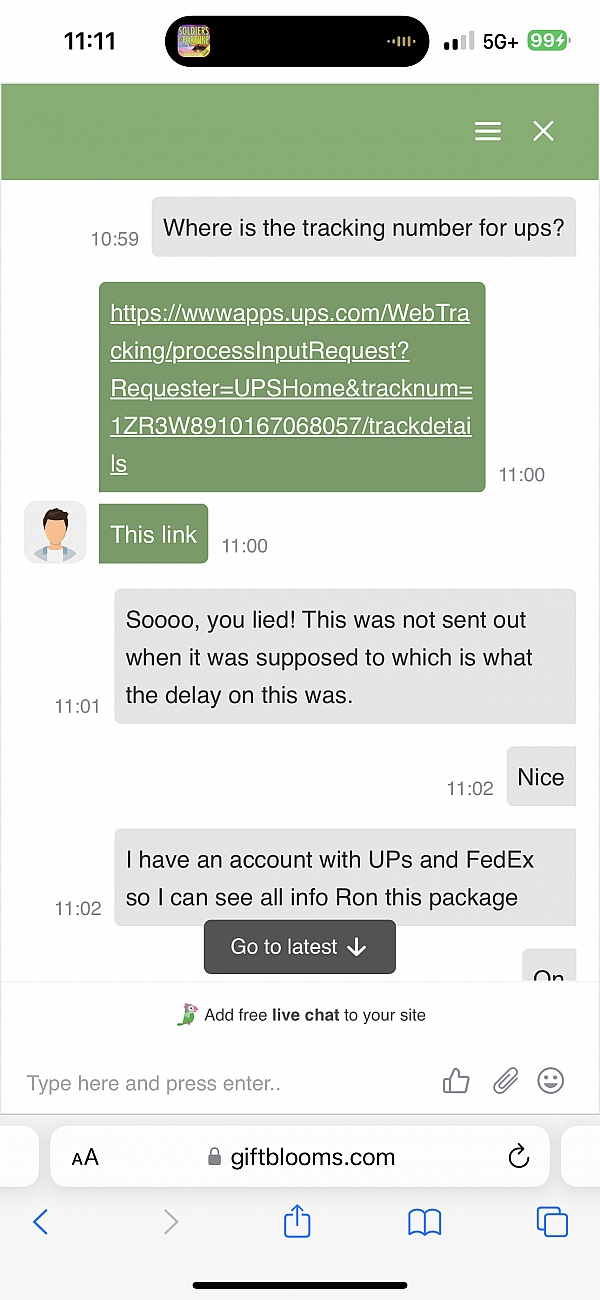Open the emoji picker
600x1300 pixels.
pyautogui.click(x=551, y=1081)
